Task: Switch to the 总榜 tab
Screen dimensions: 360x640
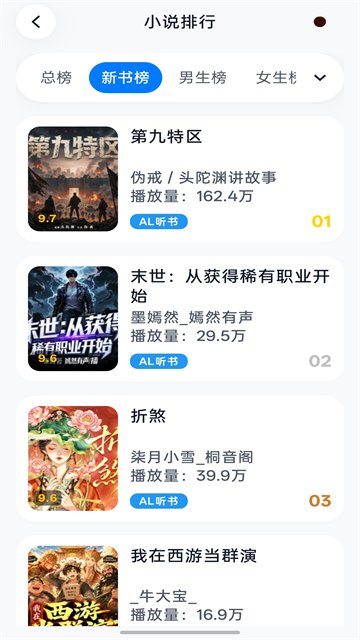Action: pos(56,78)
